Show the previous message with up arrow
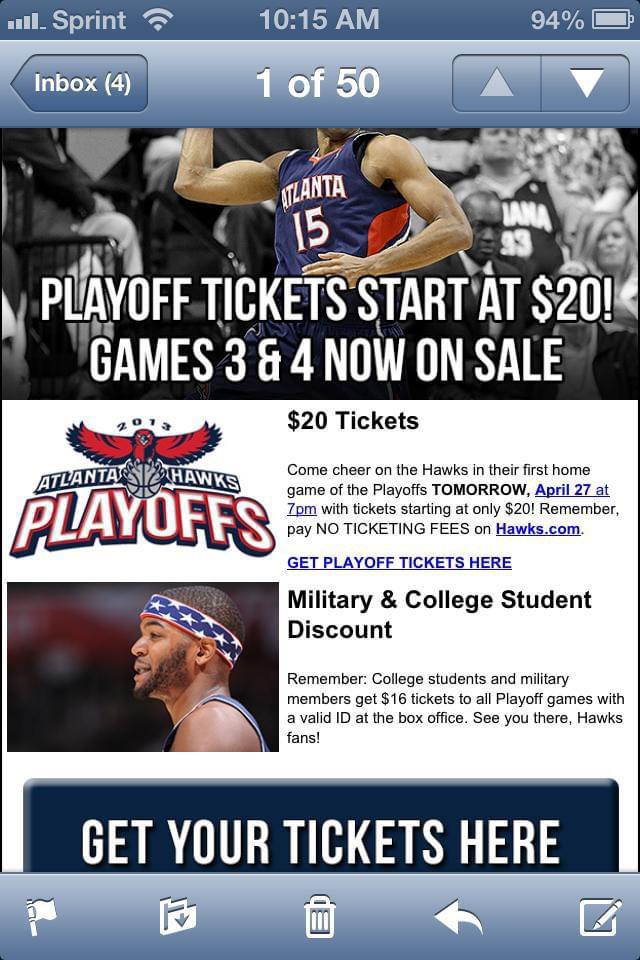The image size is (640, 960). point(496,83)
